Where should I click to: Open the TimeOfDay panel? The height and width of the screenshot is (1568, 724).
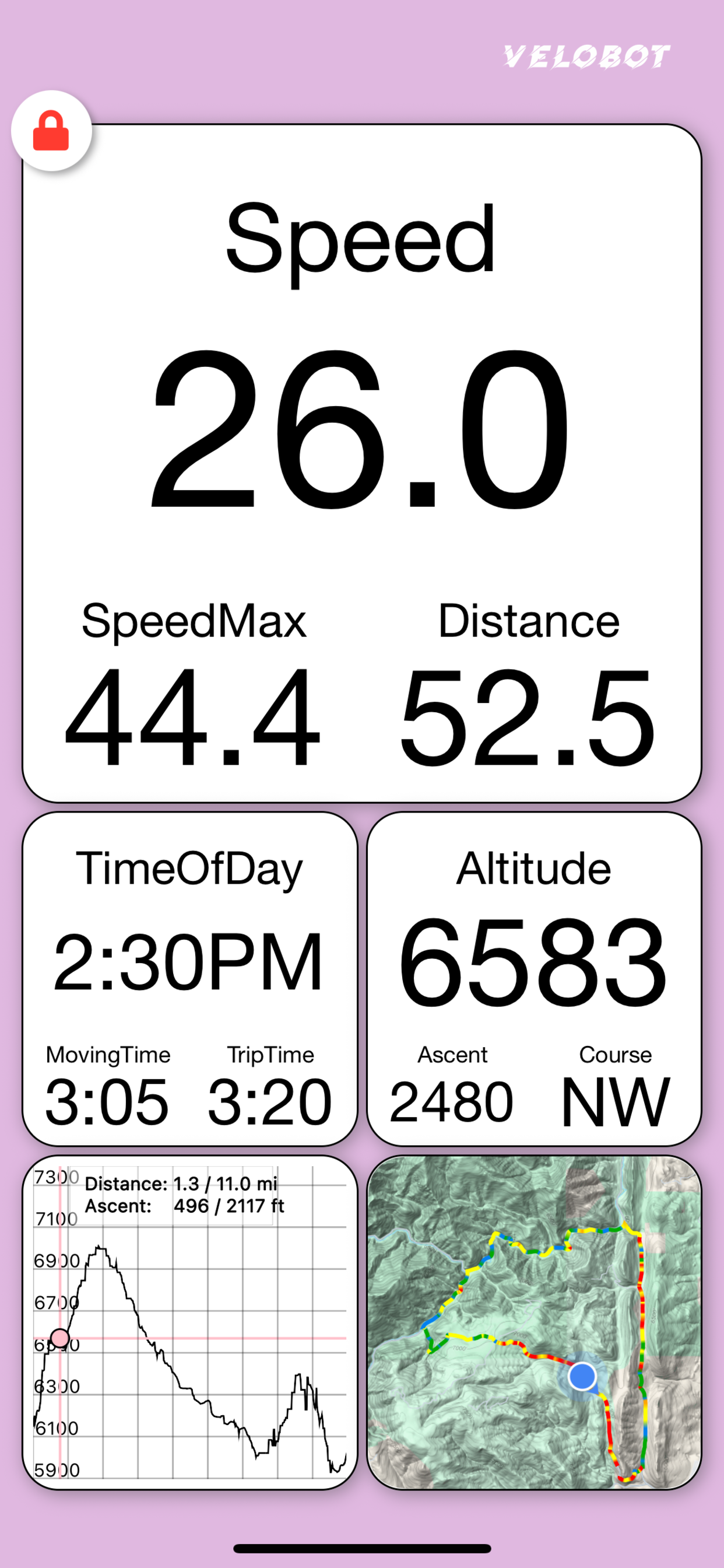point(190,979)
